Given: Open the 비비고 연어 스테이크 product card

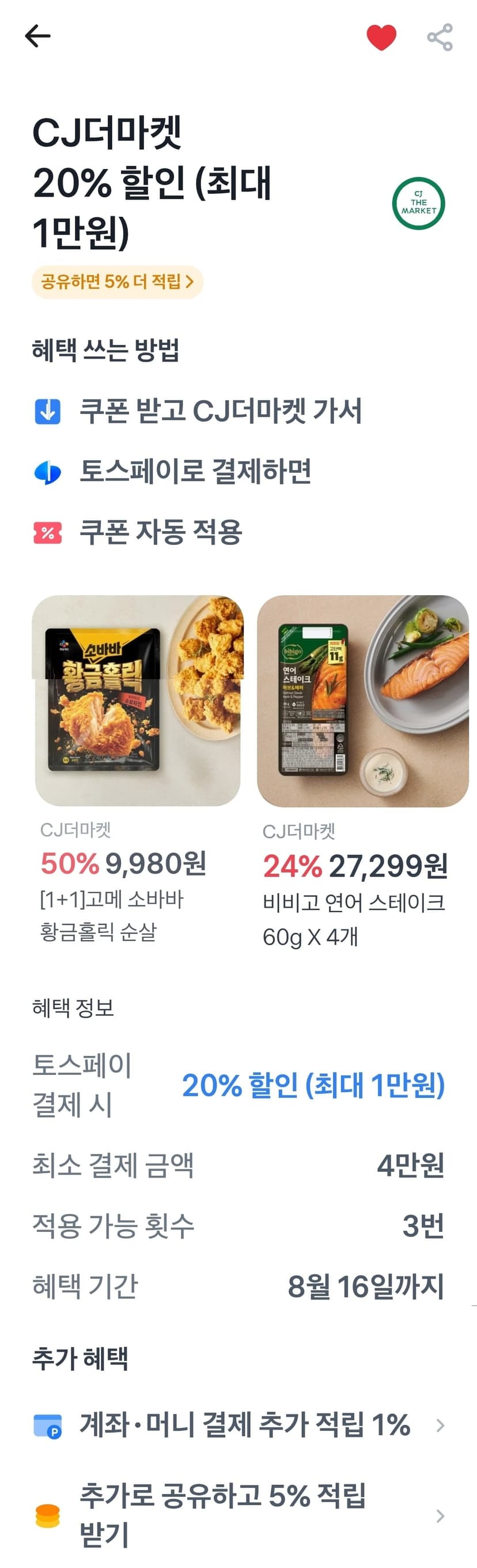Looking at the screenshot, I should pos(362,772).
